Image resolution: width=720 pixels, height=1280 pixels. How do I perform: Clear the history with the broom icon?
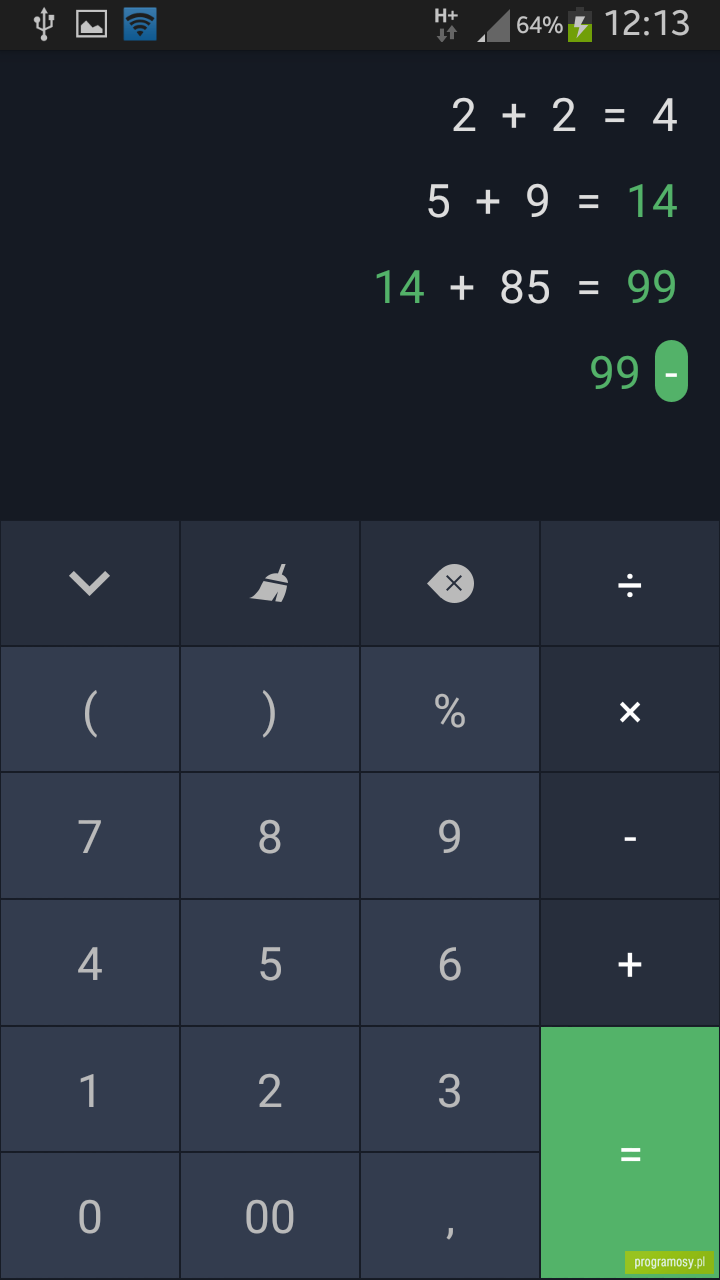click(x=270, y=583)
